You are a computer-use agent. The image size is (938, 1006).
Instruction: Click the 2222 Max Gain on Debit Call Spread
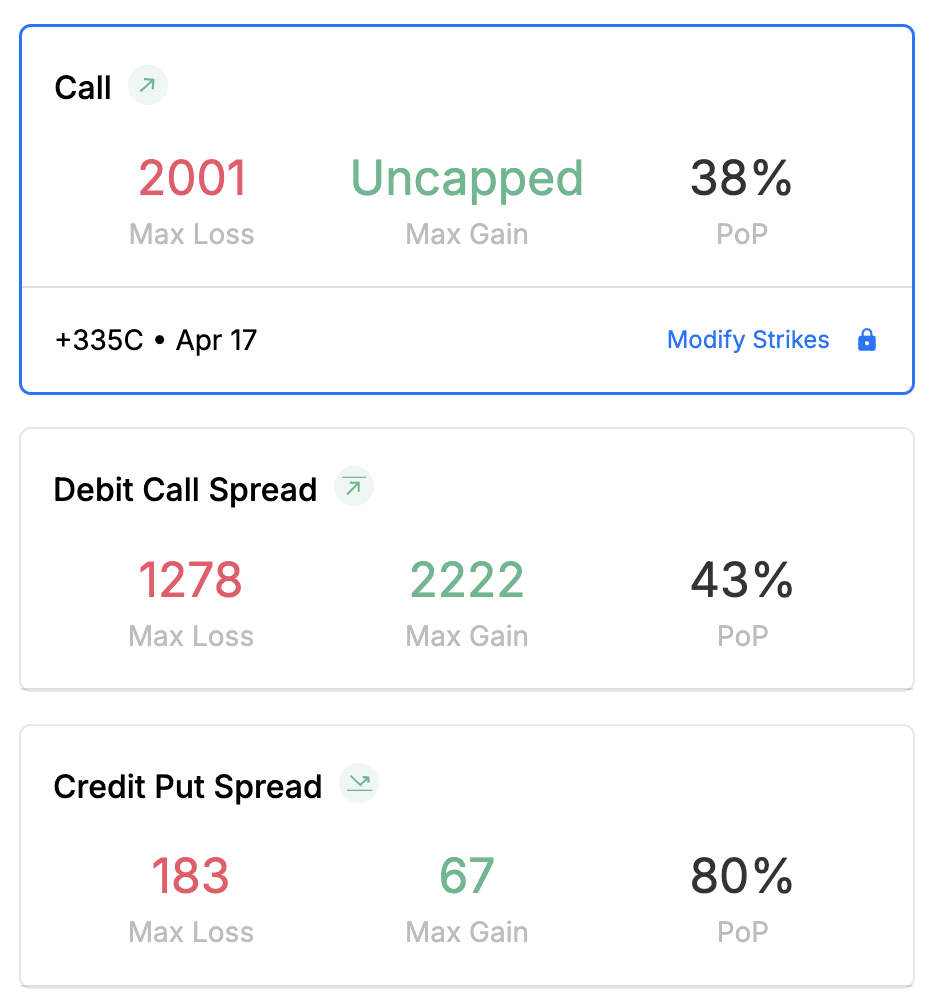[466, 580]
